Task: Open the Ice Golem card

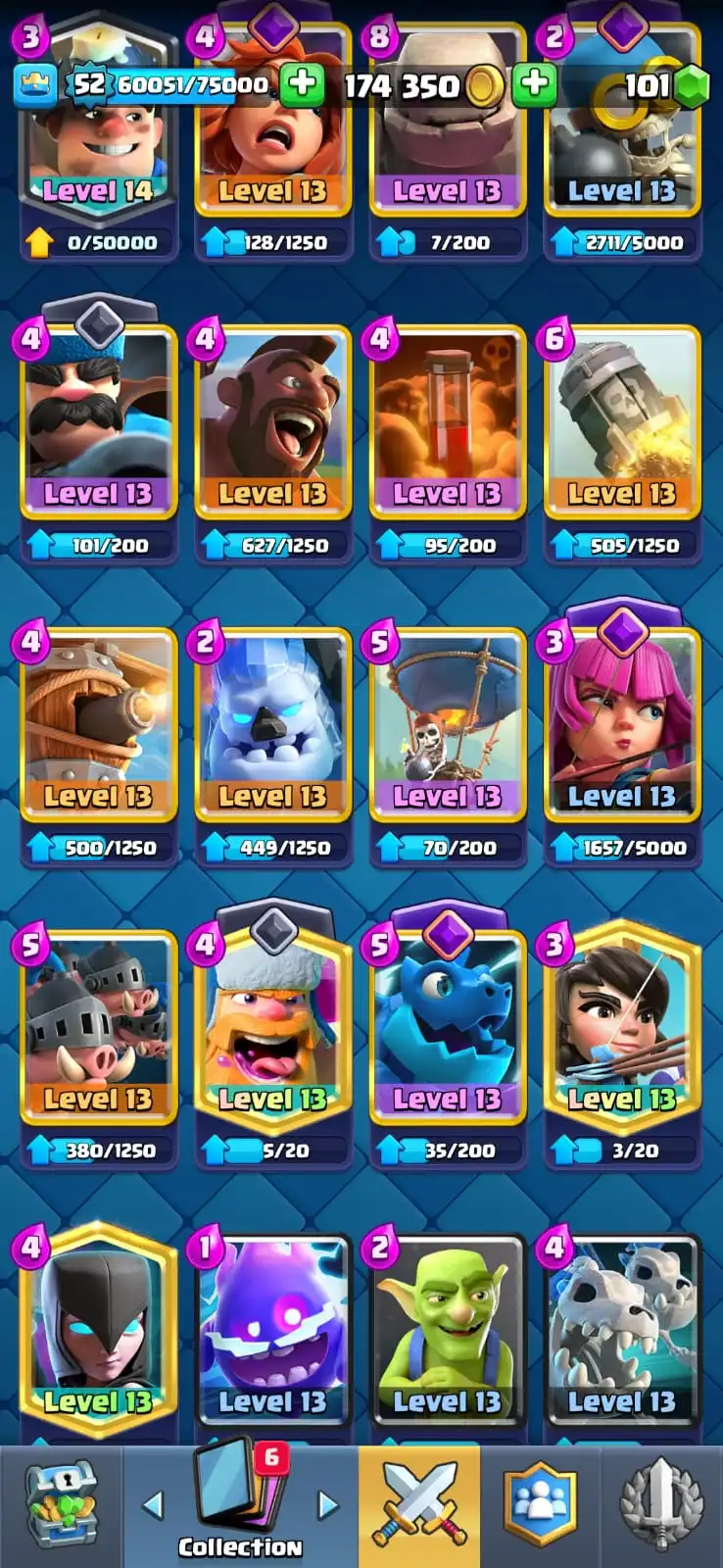Action: coord(272,723)
